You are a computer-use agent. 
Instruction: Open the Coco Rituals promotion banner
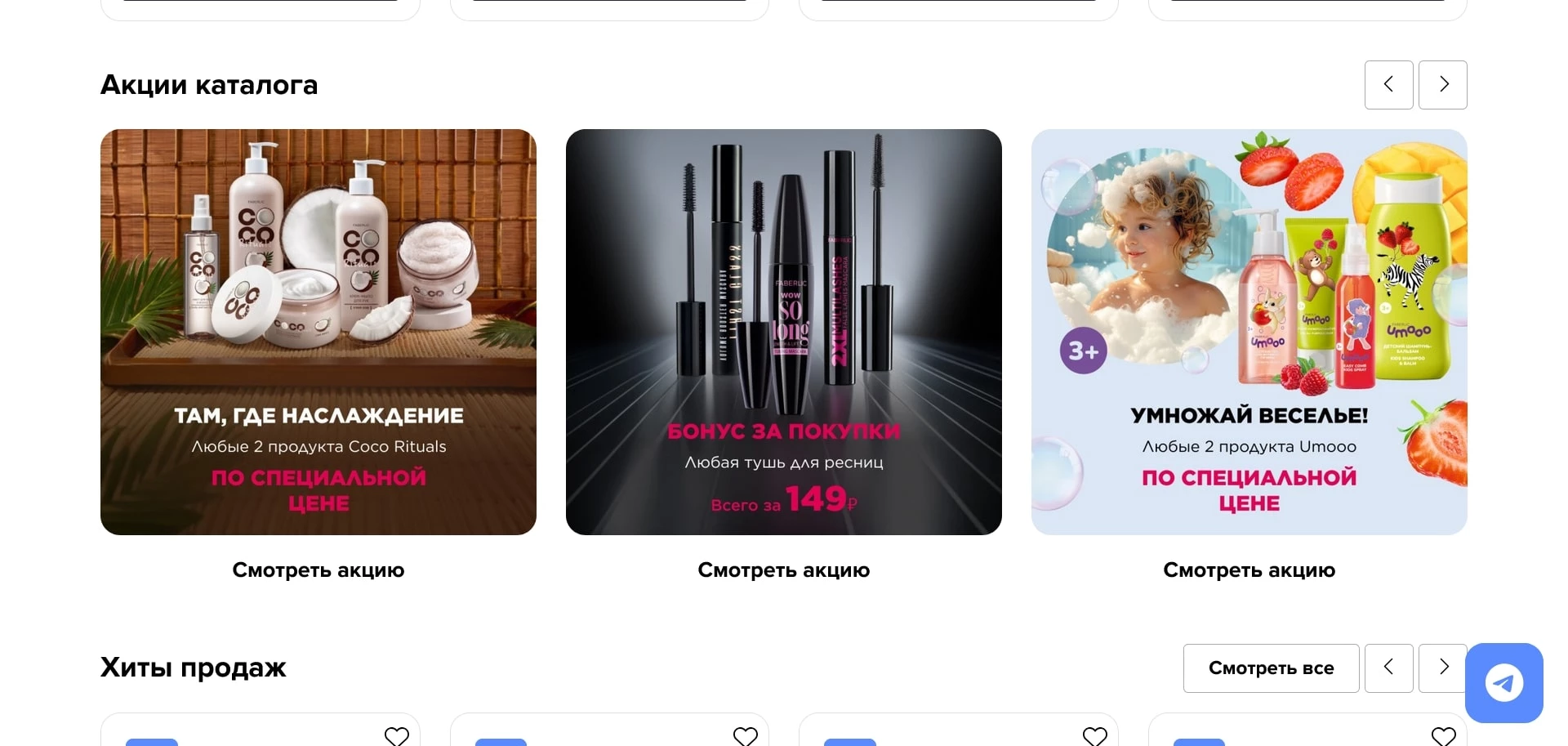click(318, 332)
